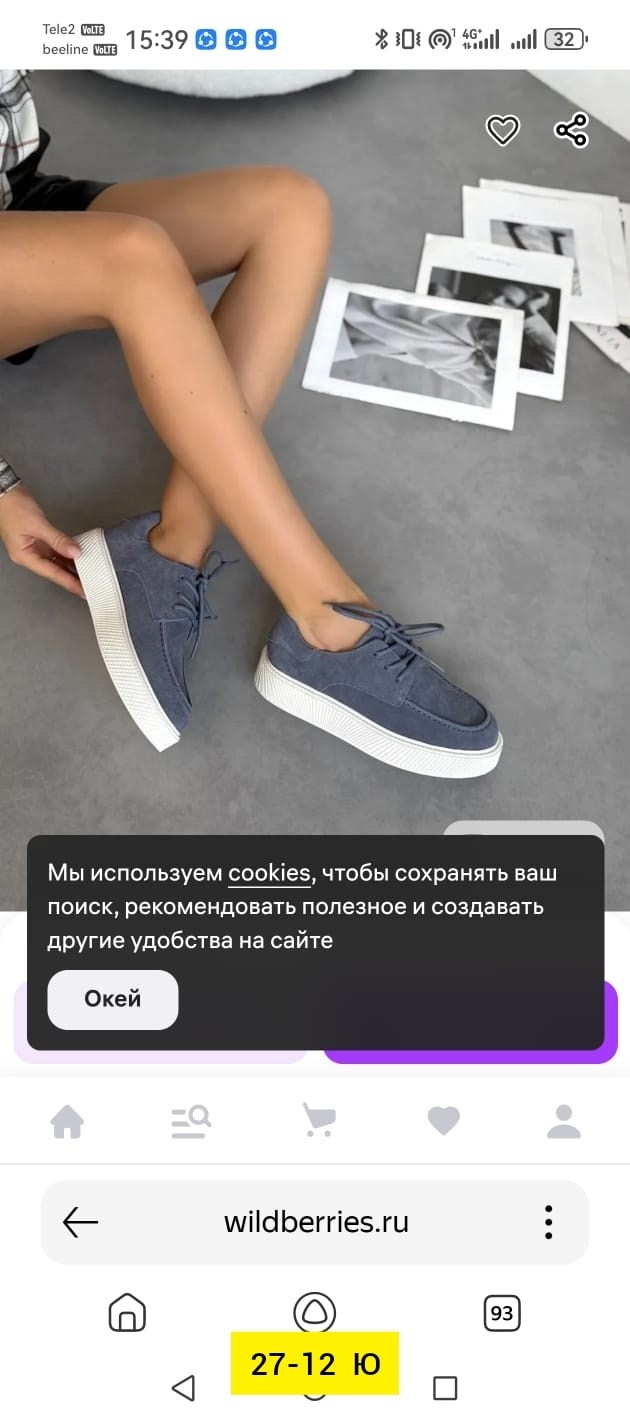This screenshot has height=1422, width=630.
Task: Tap the wildberries.ru address bar
Action: pos(316,1221)
